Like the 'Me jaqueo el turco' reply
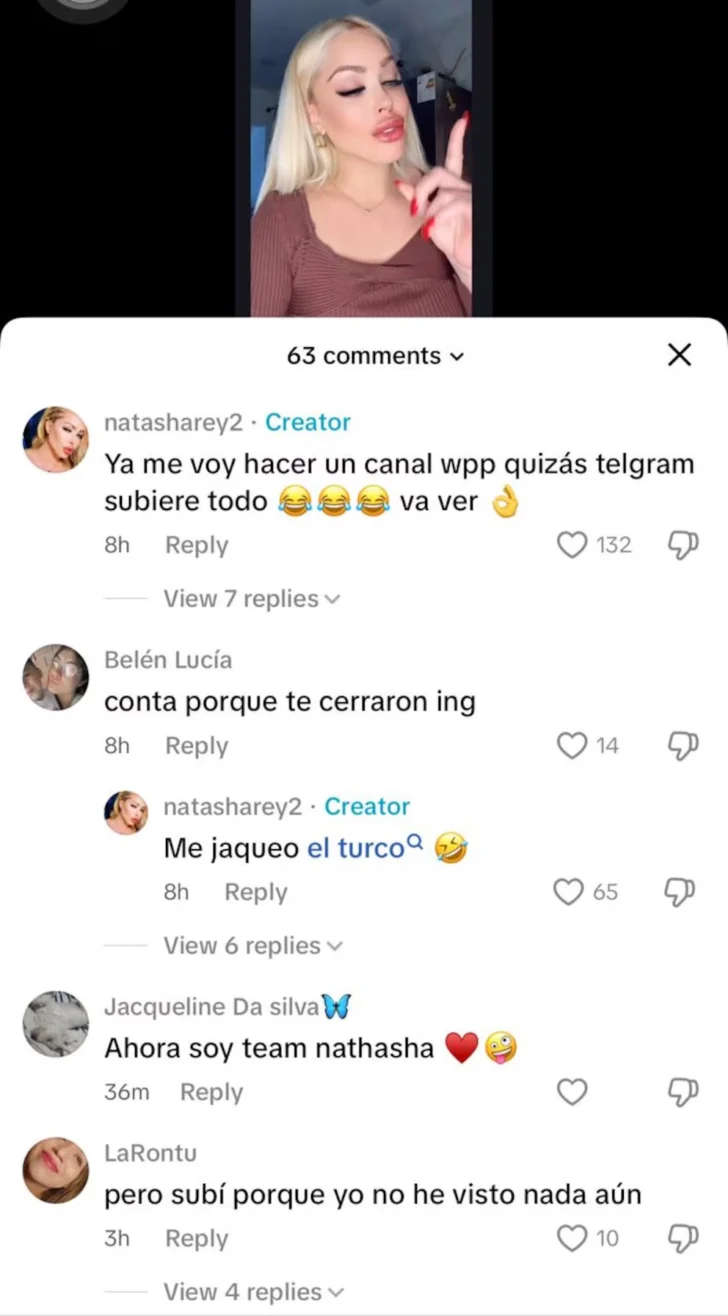 pyautogui.click(x=568, y=892)
